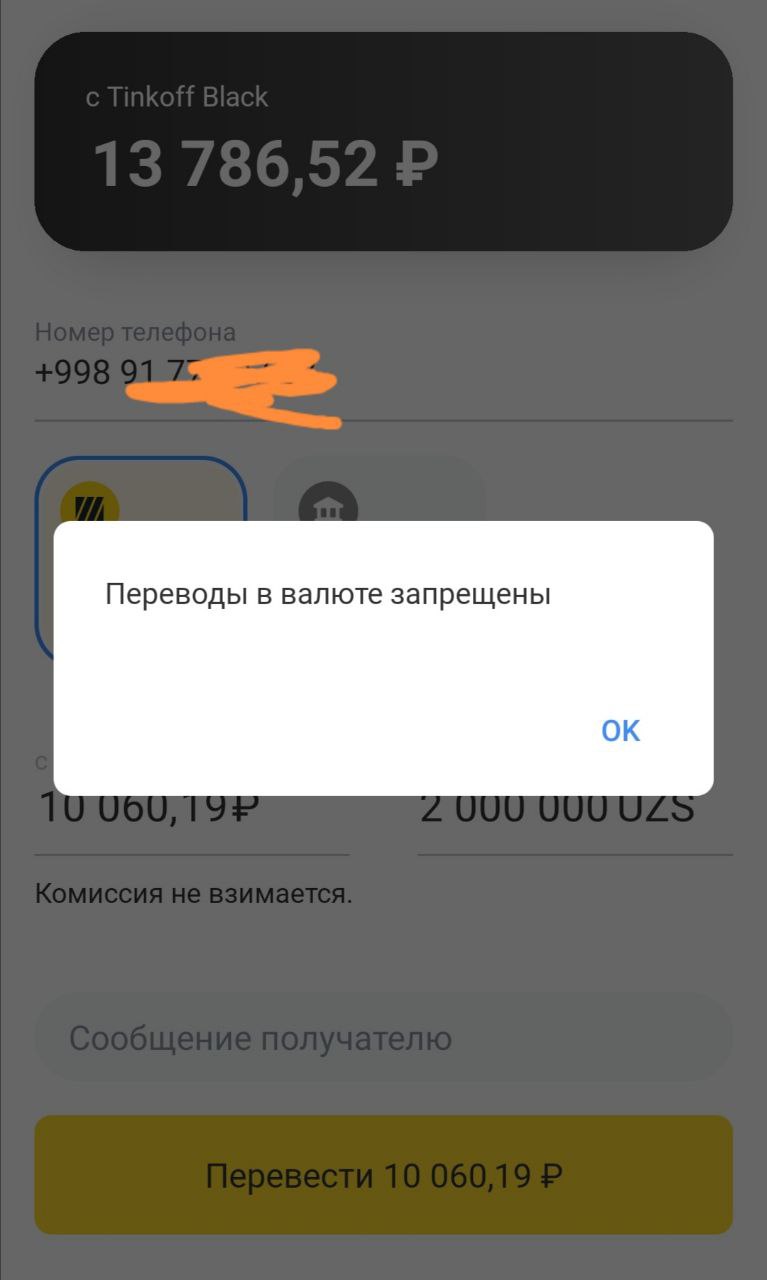Dismiss the dialog with OK

pos(620,730)
